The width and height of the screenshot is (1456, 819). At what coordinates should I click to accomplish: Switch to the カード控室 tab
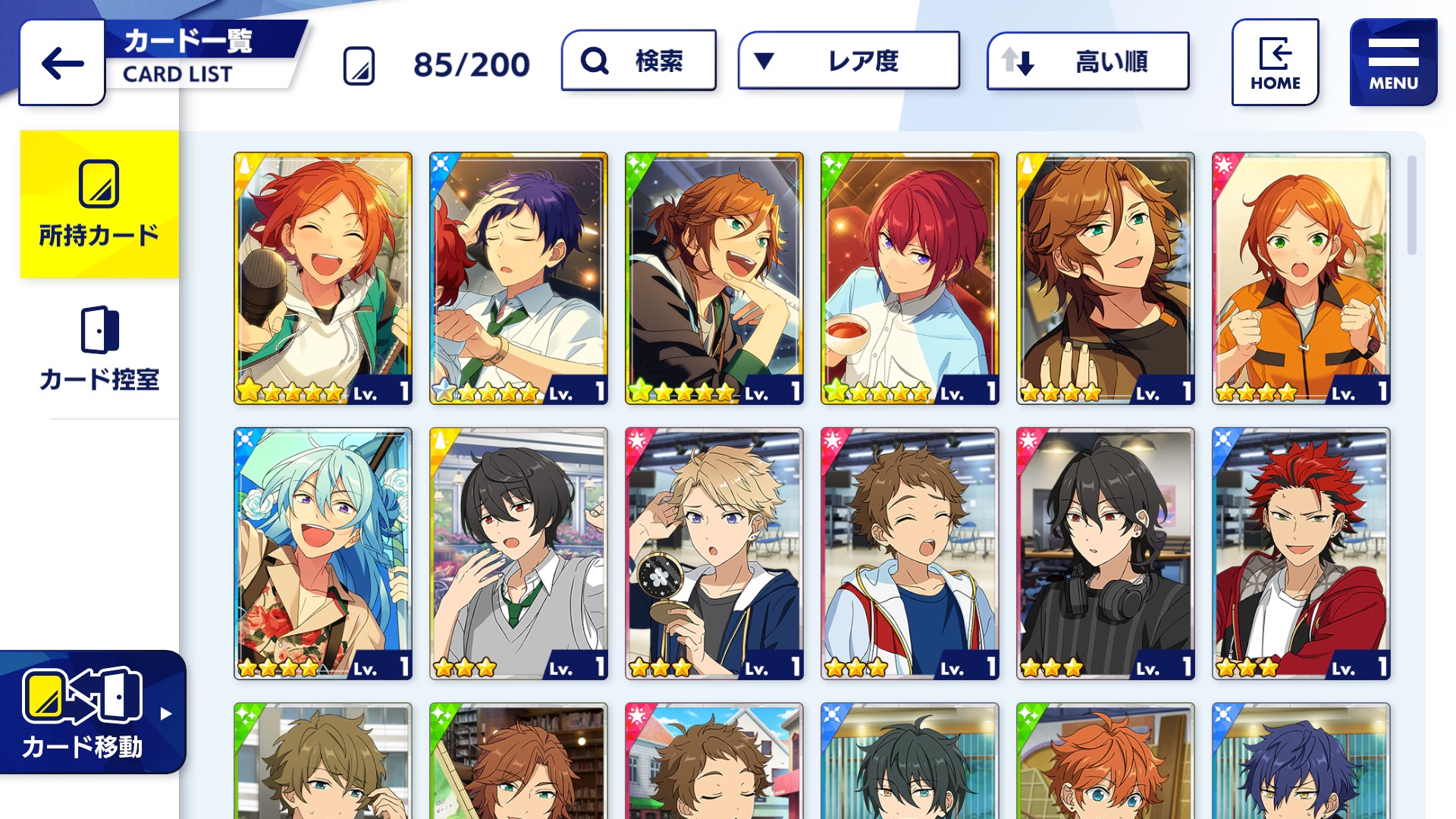click(99, 349)
